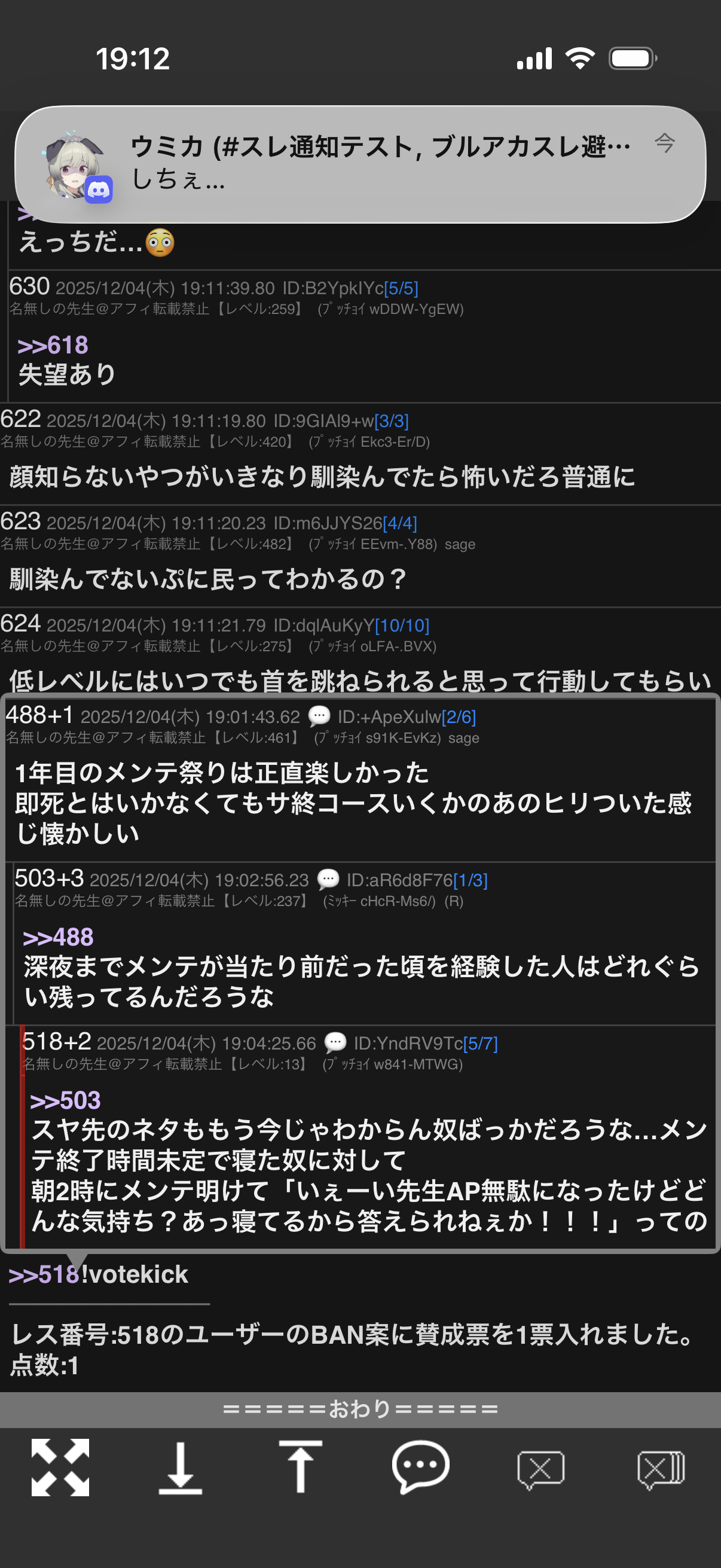Write a reply using the speech bubble icon
721x1568 pixels.
[x=420, y=1468]
